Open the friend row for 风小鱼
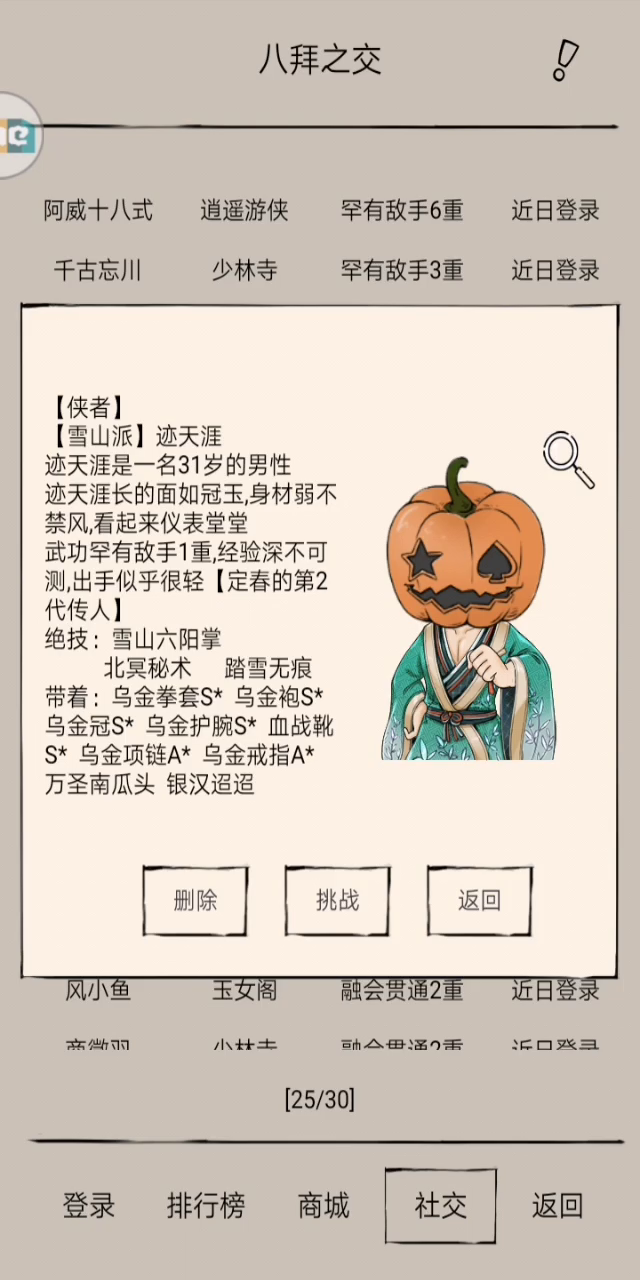This screenshot has width=640, height=1280. point(320,991)
